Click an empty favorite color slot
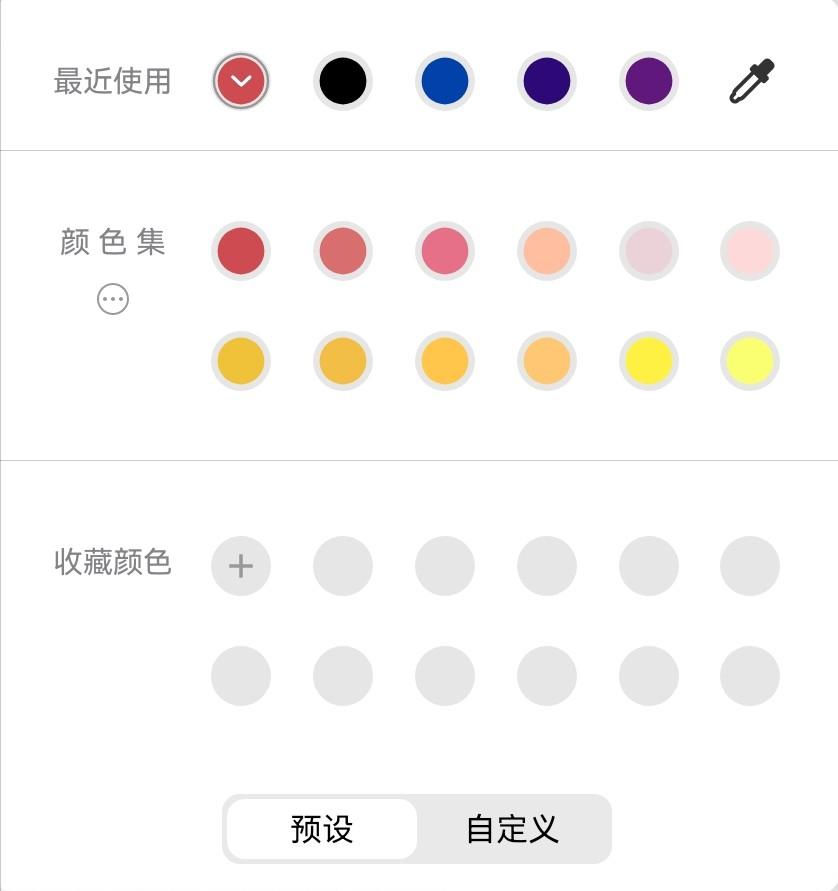This screenshot has height=891, width=838. (445, 566)
